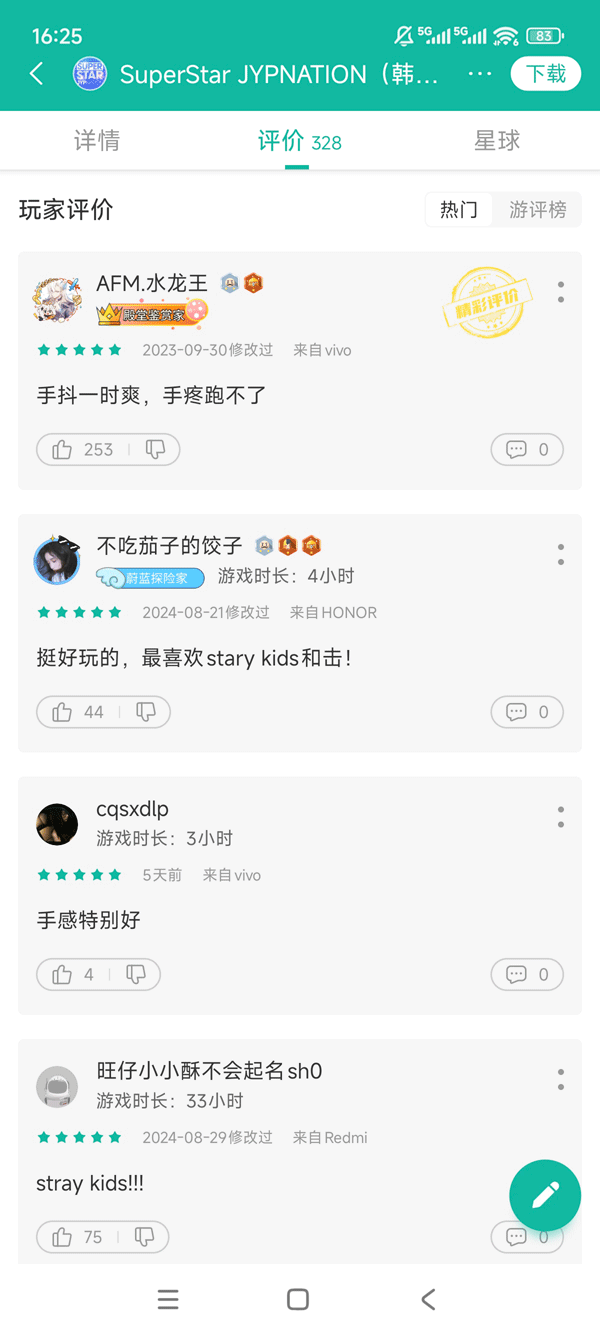Open more options for AFM.水龙王's review
This screenshot has height=1335, width=600.
[561, 292]
